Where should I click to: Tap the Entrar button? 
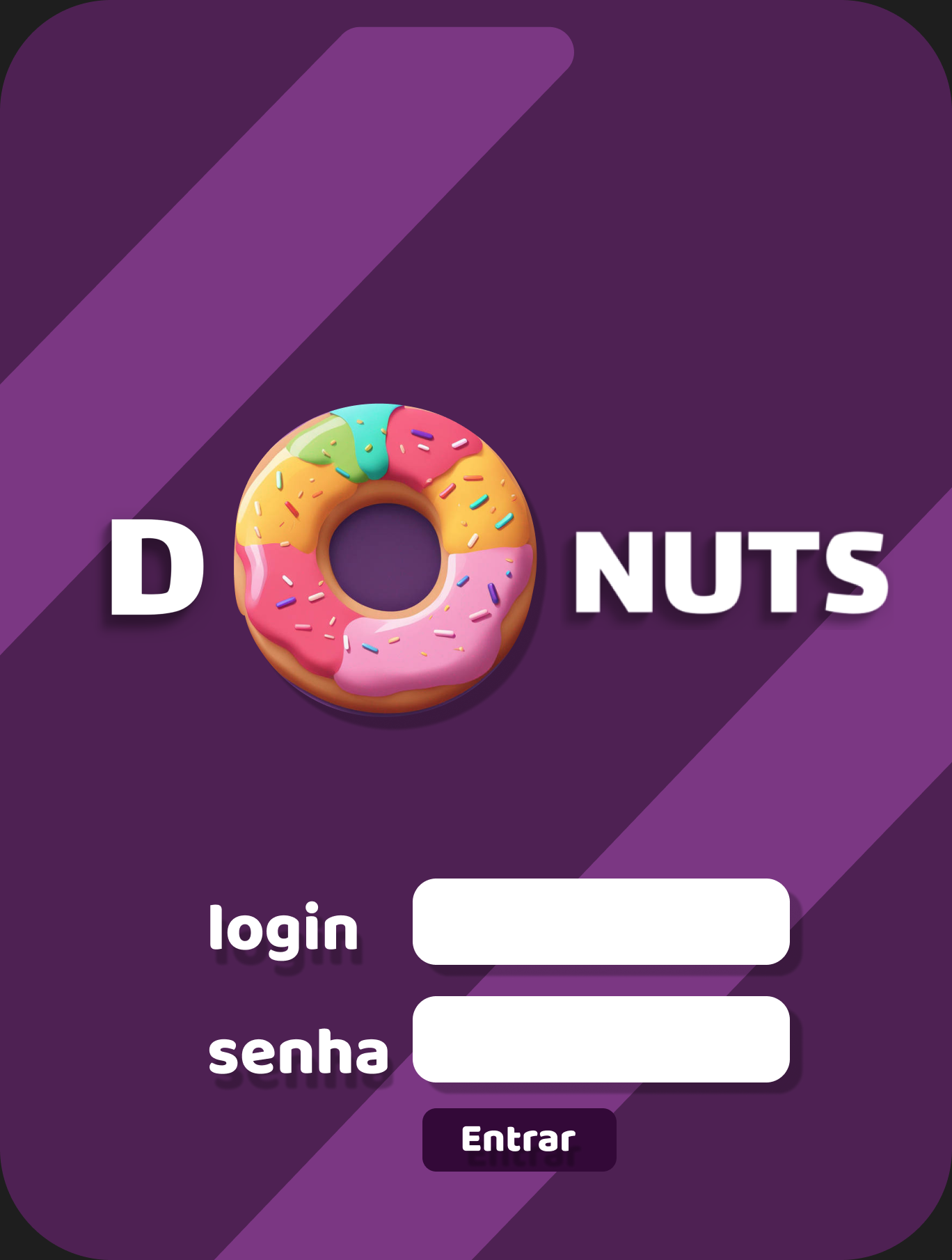click(x=519, y=1140)
